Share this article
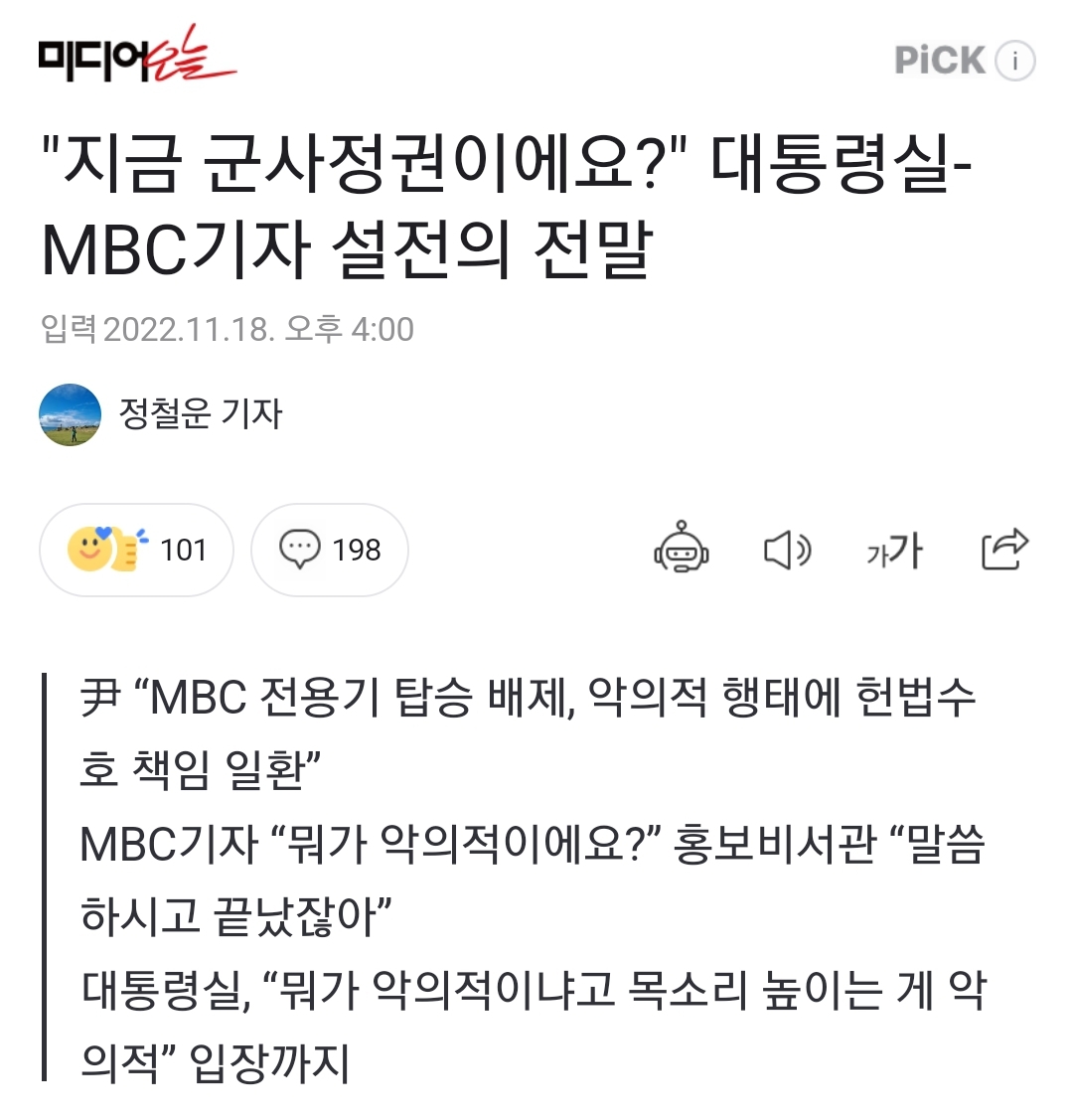Screen dimensions: 1072x1120 (1003, 550)
